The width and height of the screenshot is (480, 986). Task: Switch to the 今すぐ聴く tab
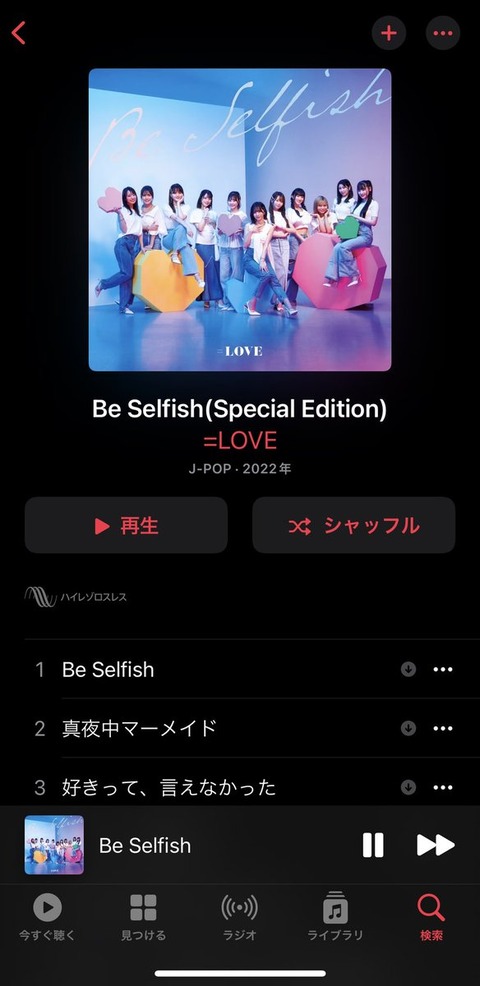coord(47,917)
